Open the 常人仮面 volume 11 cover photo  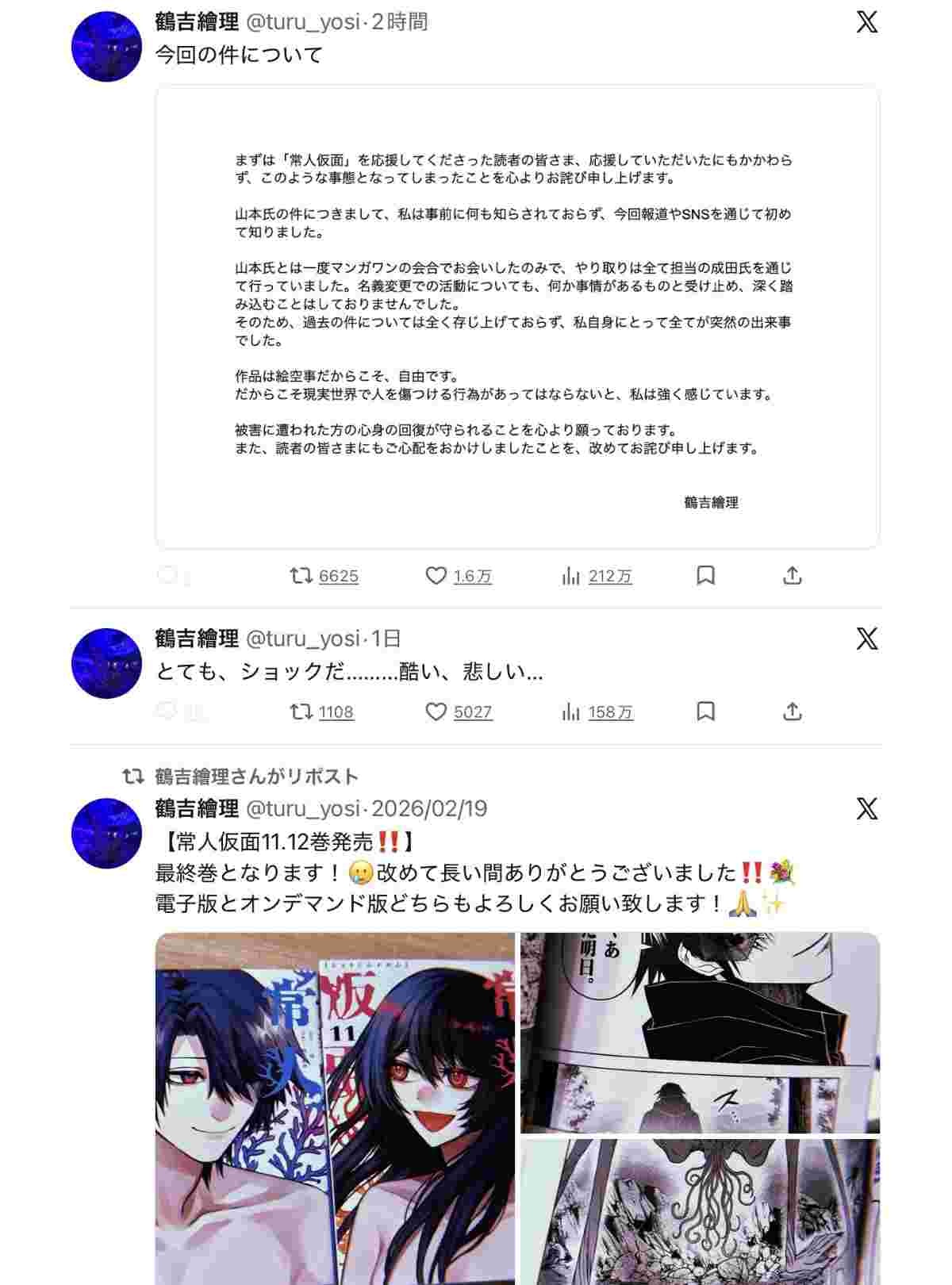pyautogui.click(x=335, y=1110)
